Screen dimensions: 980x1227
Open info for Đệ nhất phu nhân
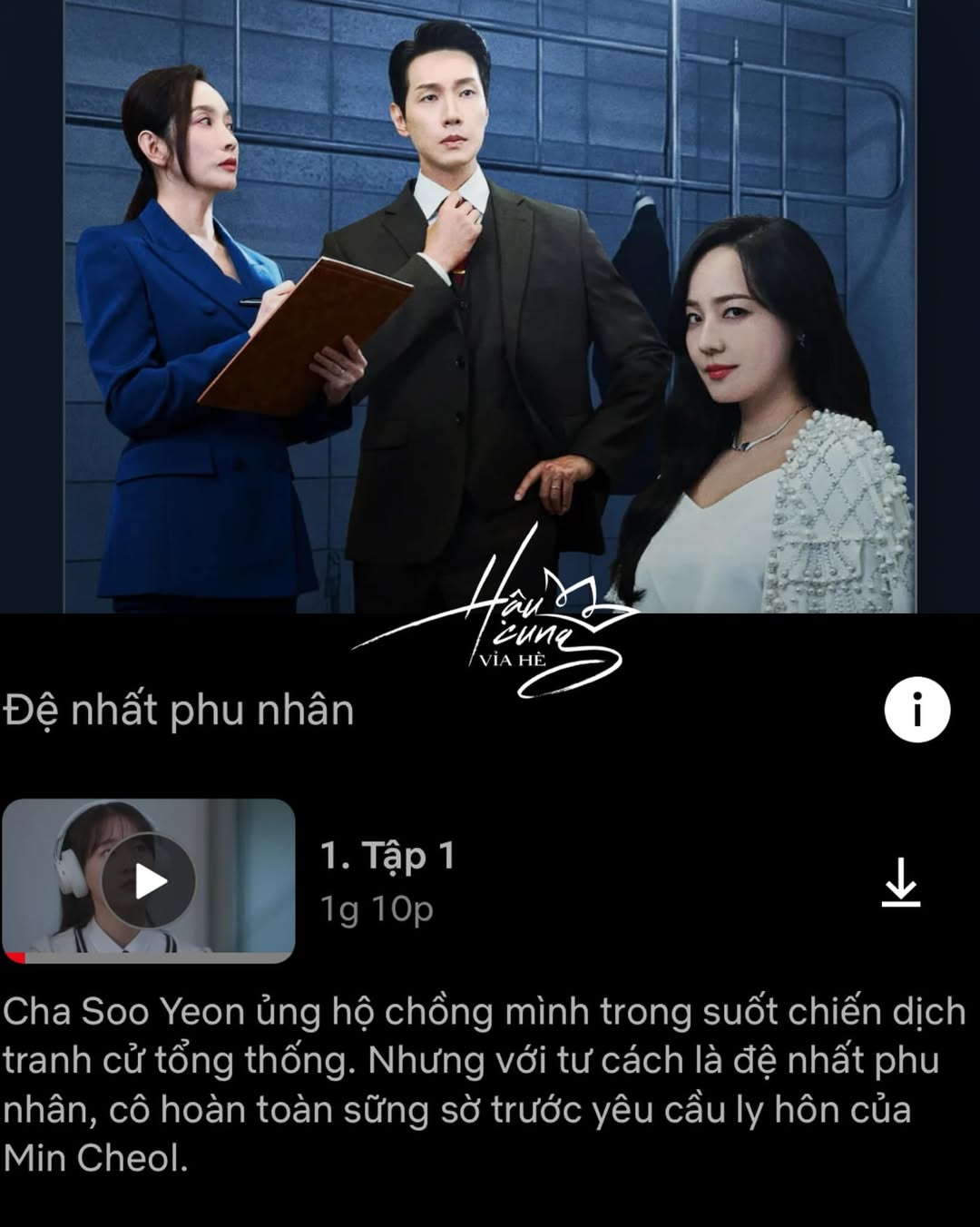pos(916,710)
